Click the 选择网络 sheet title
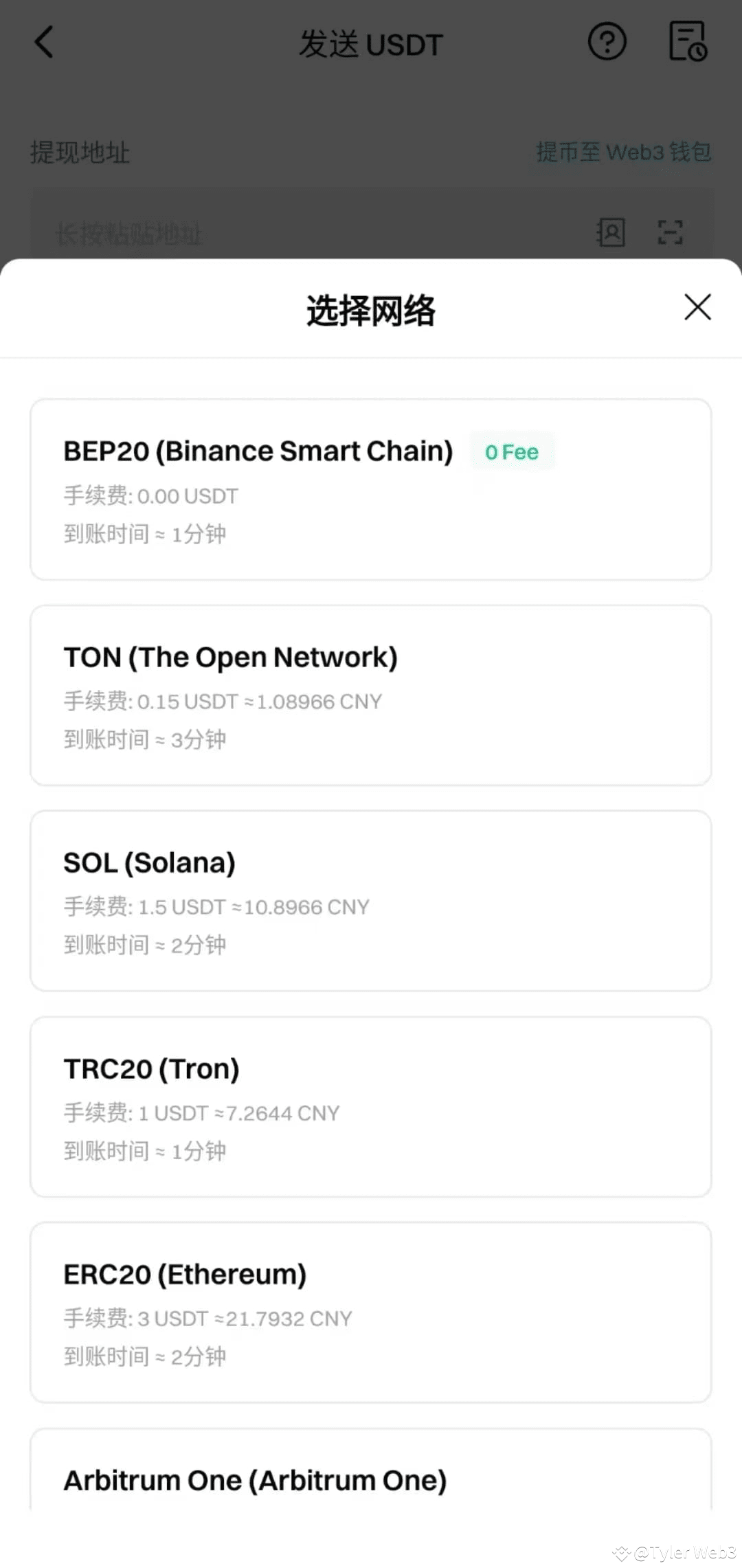The height and width of the screenshot is (1568, 742). (371, 311)
